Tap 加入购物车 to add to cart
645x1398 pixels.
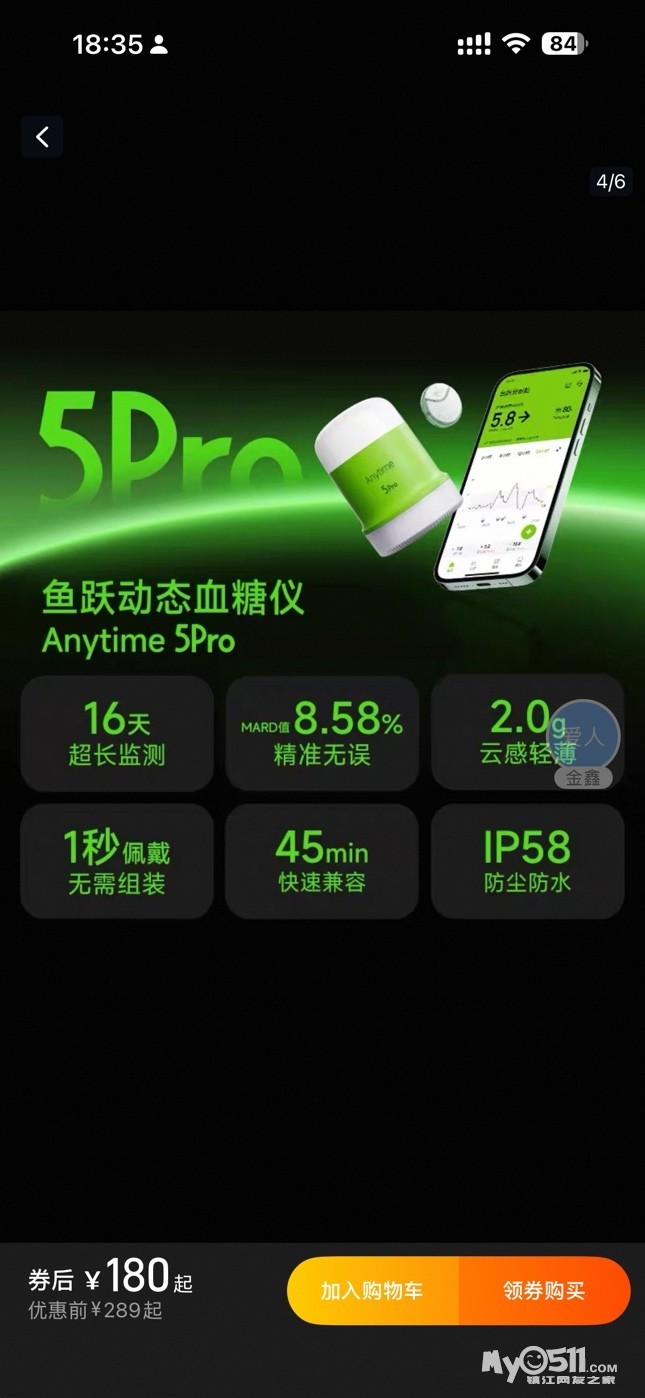coord(372,1290)
